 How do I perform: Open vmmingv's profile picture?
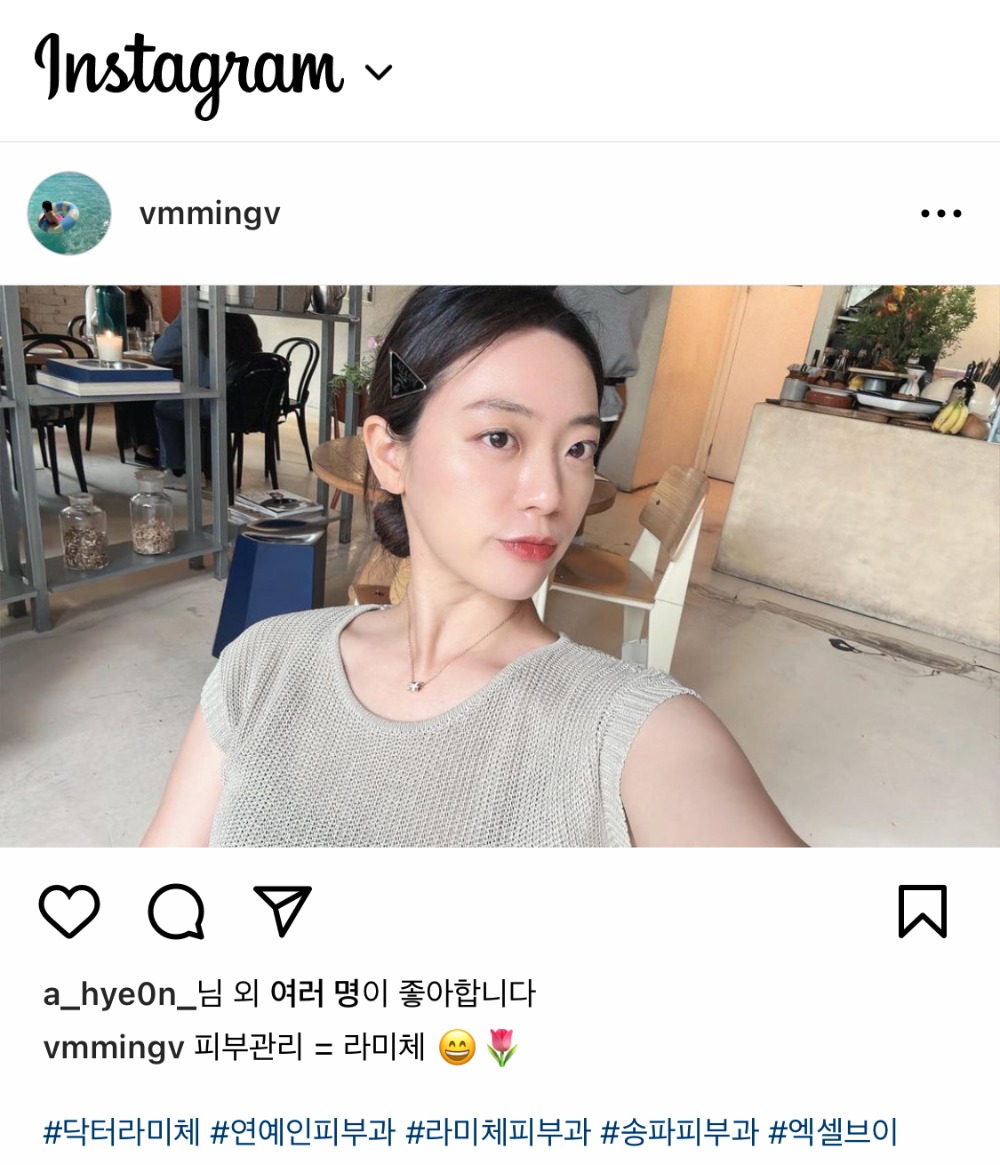69,213
